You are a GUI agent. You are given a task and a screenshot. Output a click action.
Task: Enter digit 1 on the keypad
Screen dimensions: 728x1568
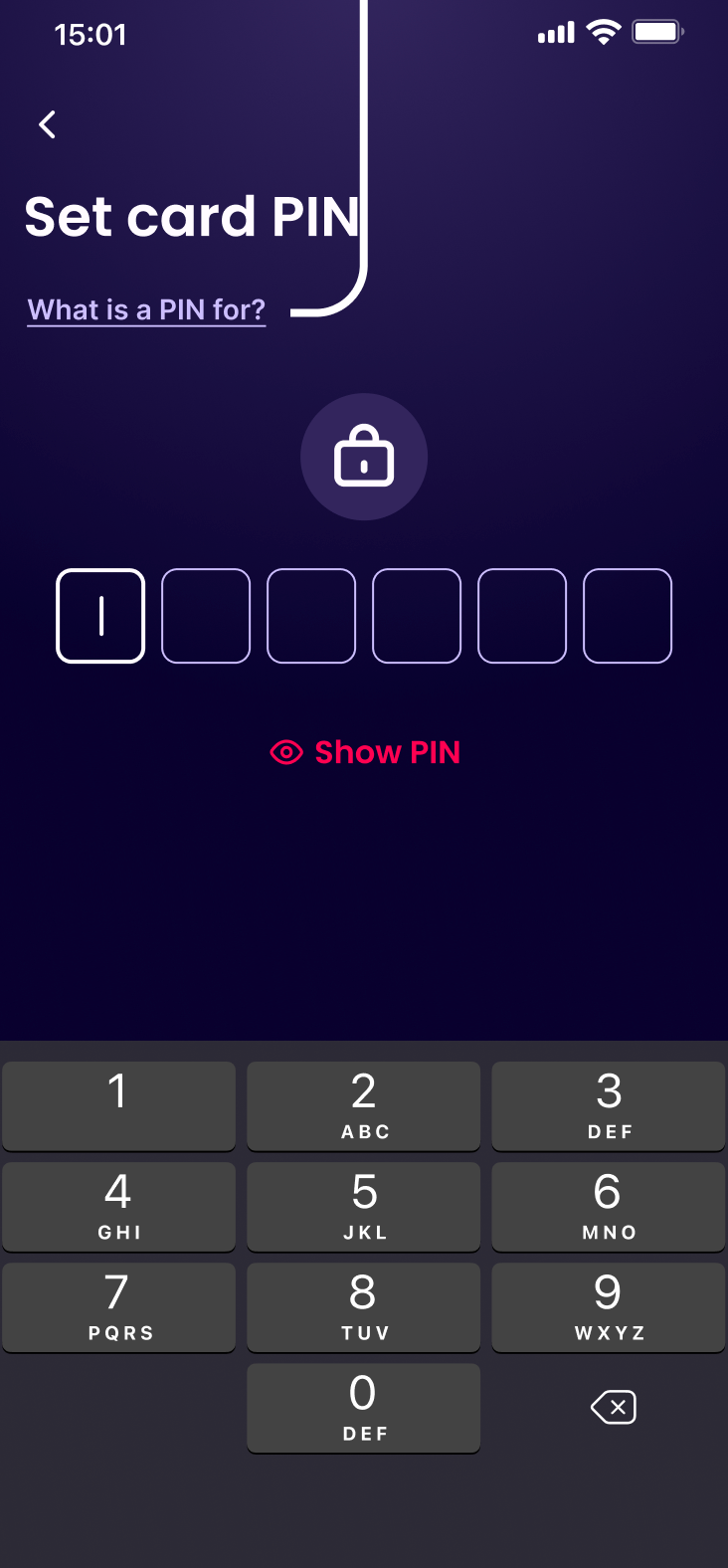point(118,1105)
